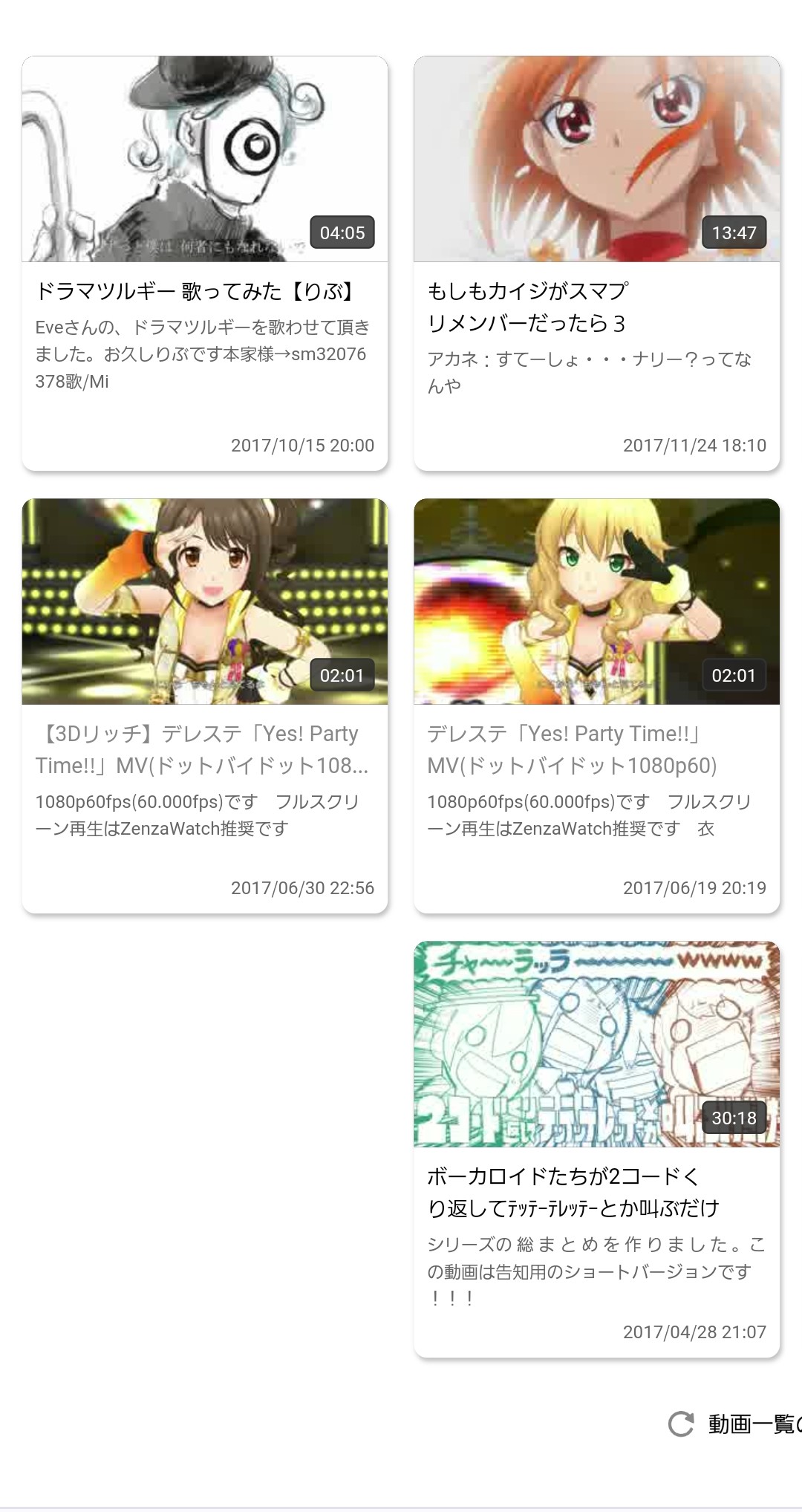The image size is (802, 1512).
Task: Tap the 動画一覧 reload link
Action: point(735,1424)
